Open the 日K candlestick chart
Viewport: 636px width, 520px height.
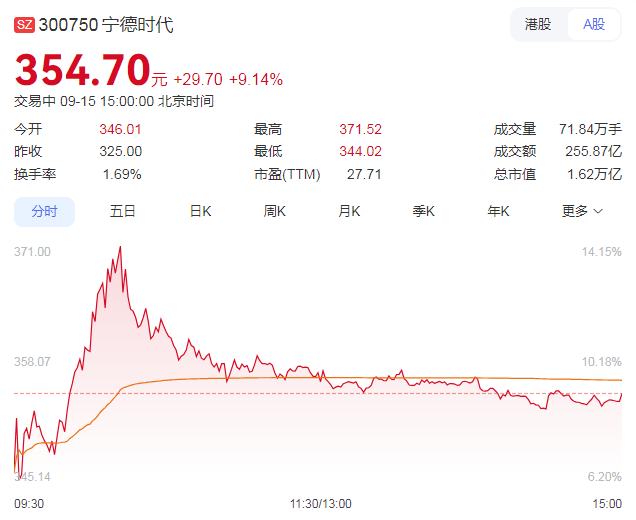[x=200, y=211]
